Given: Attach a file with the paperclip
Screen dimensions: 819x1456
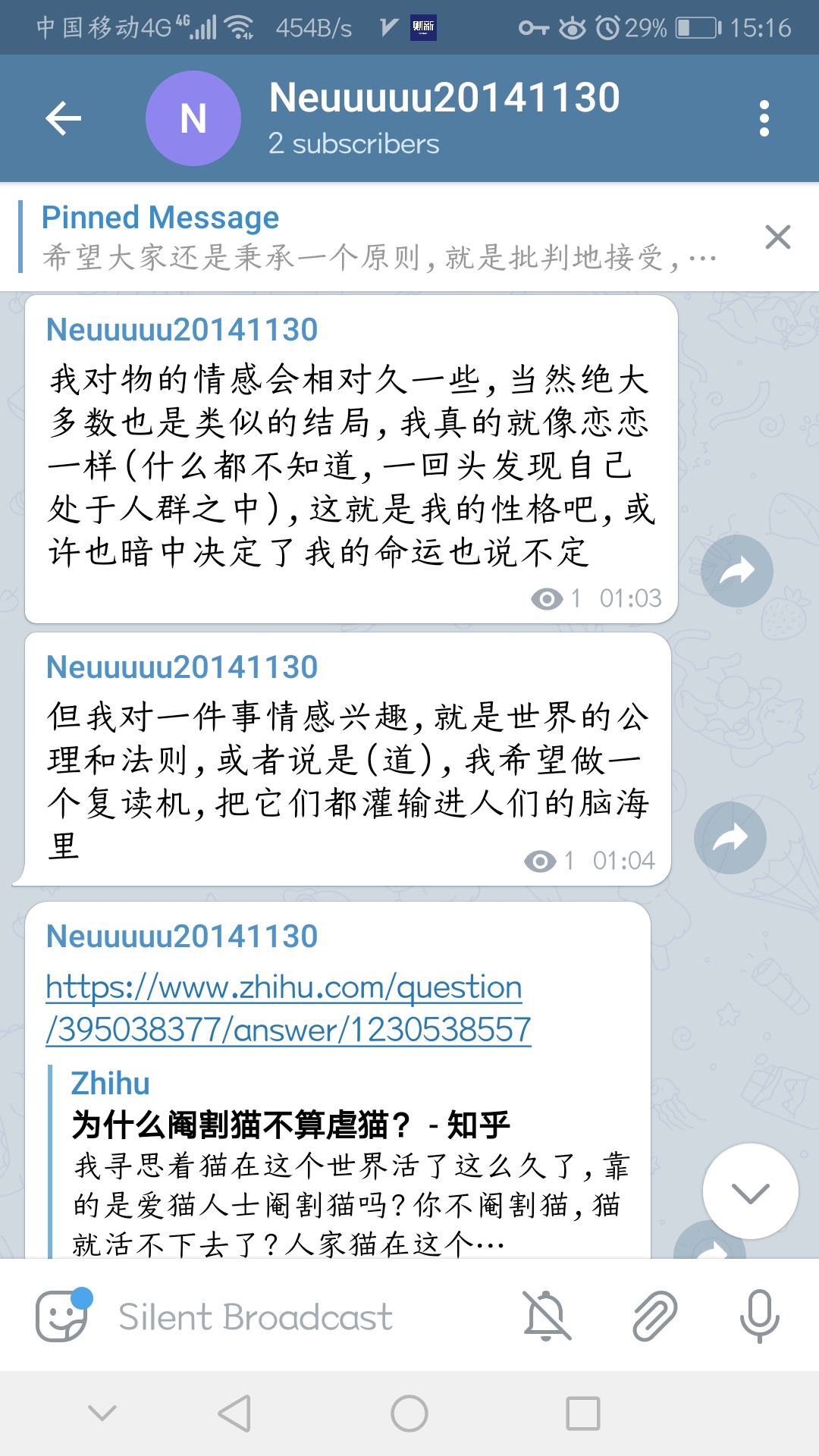Looking at the screenshot, I should pos(654,1316).
